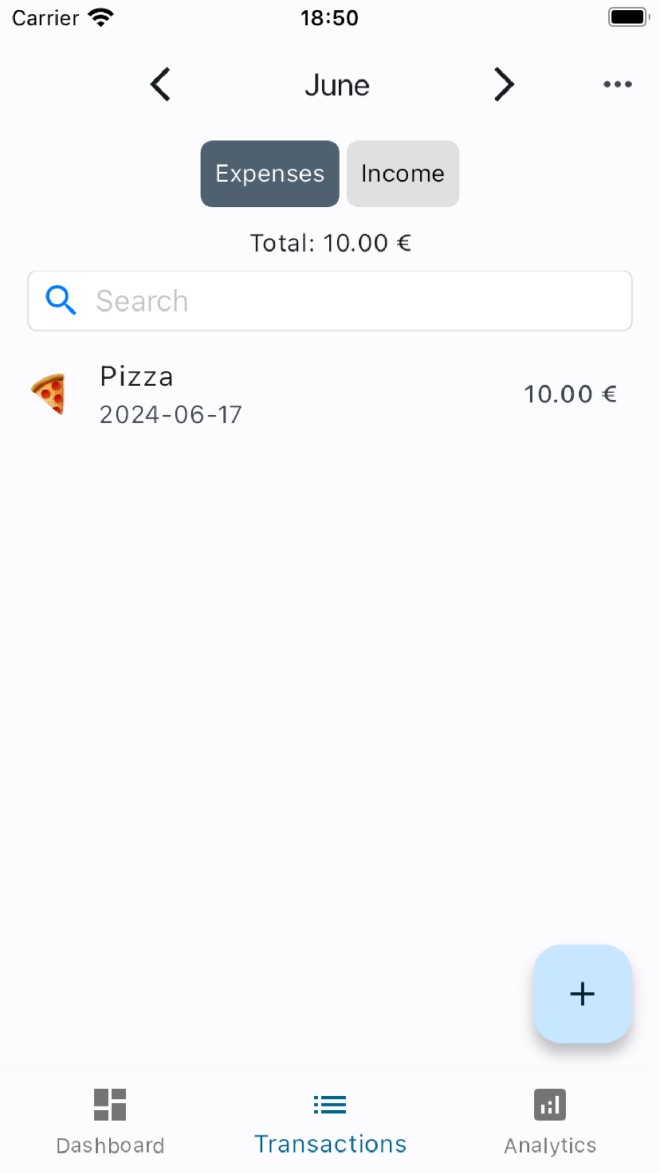Go to the next month
Image resolution: width=660 pixels, height=1173 pixels.
[x=504, y=85]
